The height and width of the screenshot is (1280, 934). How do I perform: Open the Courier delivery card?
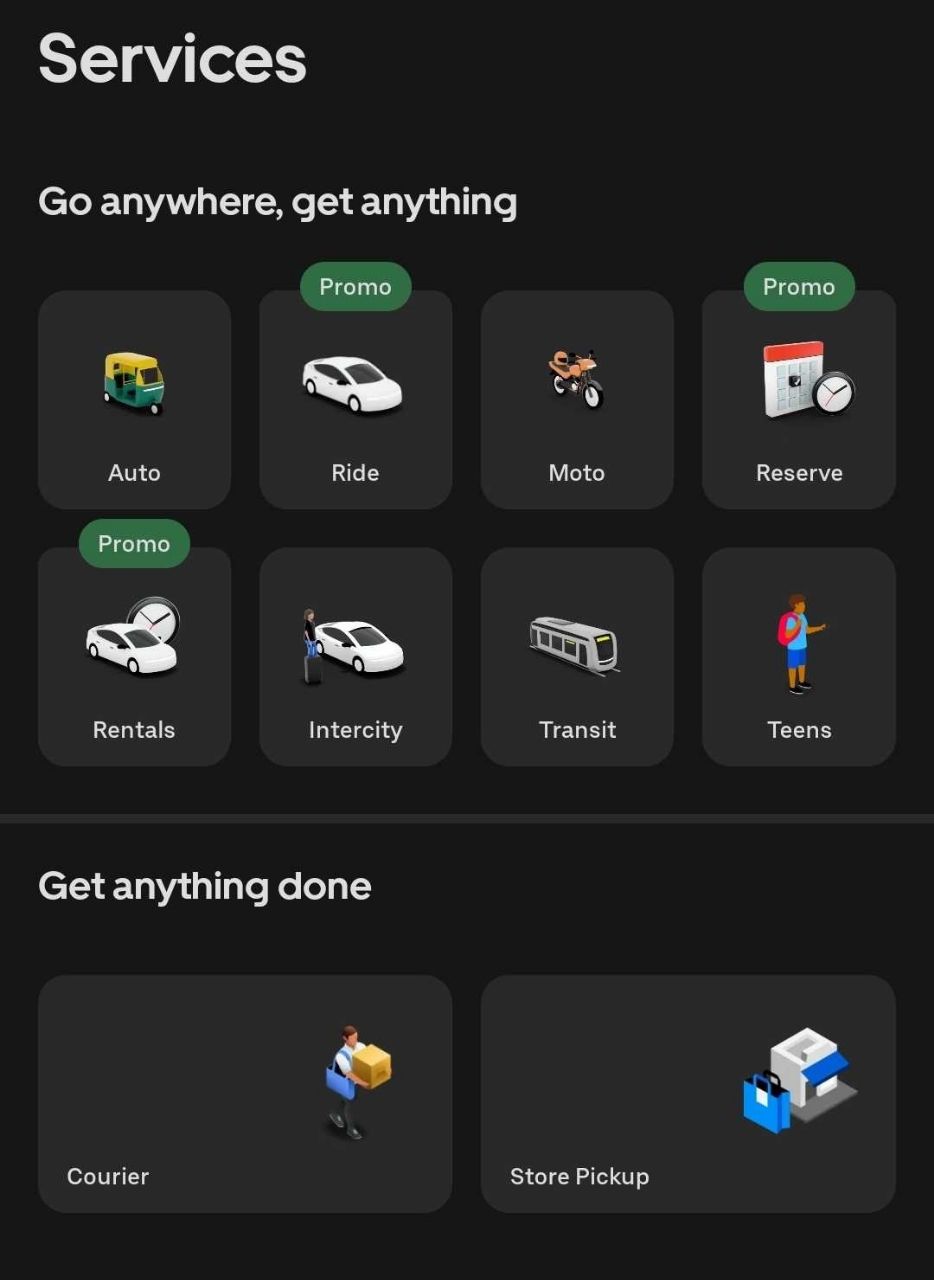tap(244, 1093)
